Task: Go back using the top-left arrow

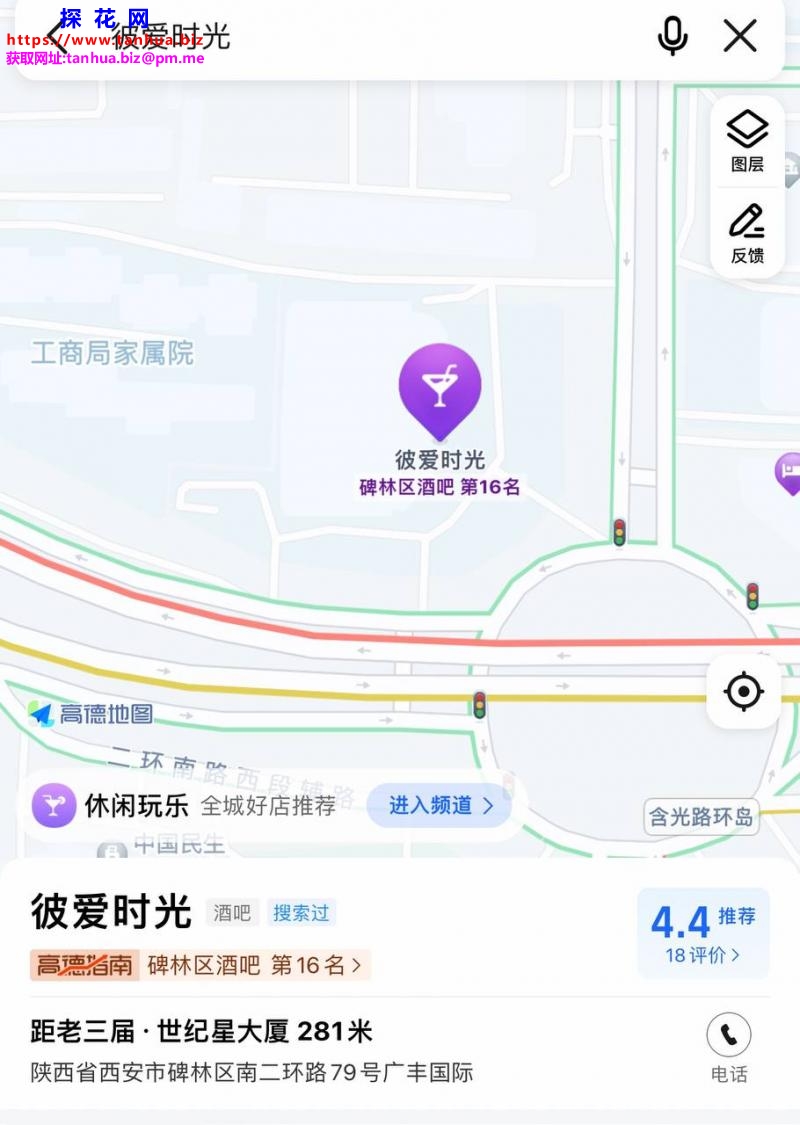Action: (58, 38)
